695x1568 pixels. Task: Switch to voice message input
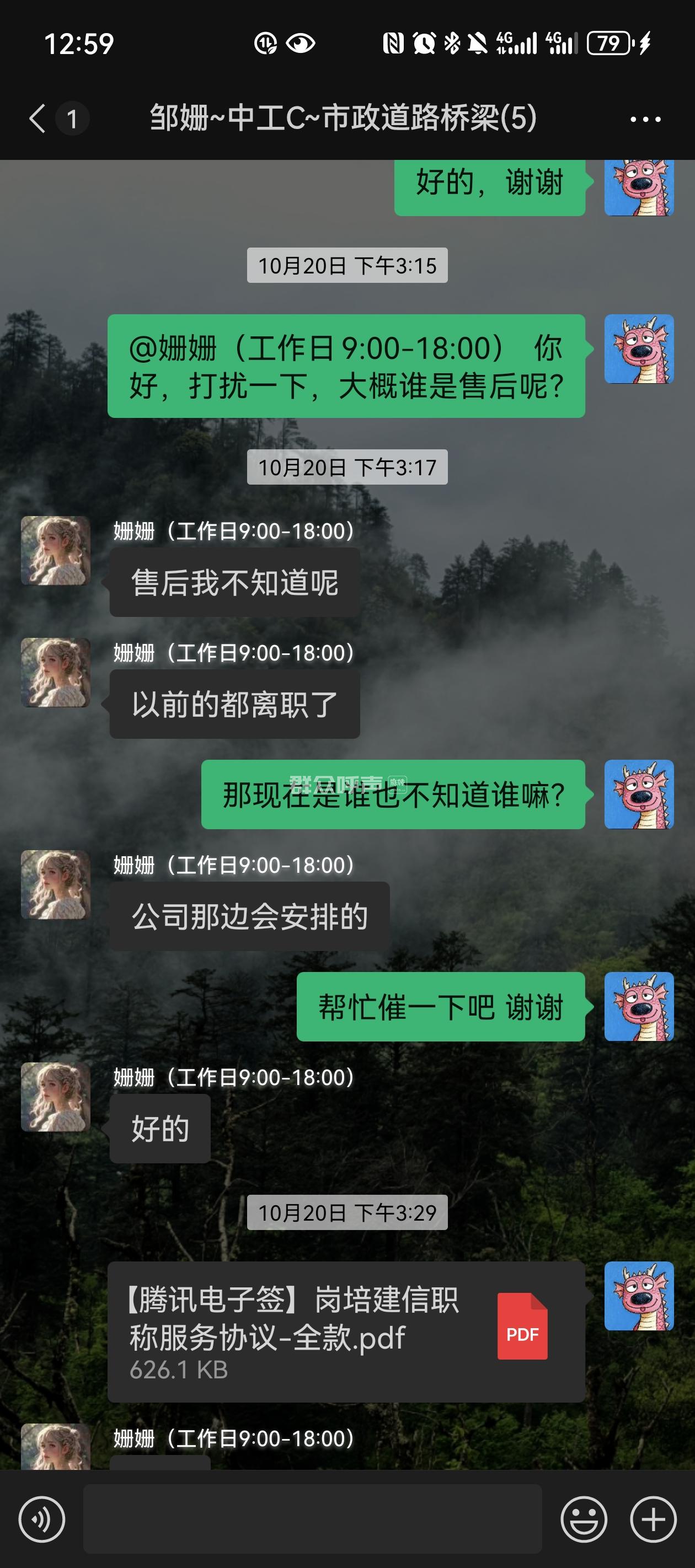[x=41, y=1519]
